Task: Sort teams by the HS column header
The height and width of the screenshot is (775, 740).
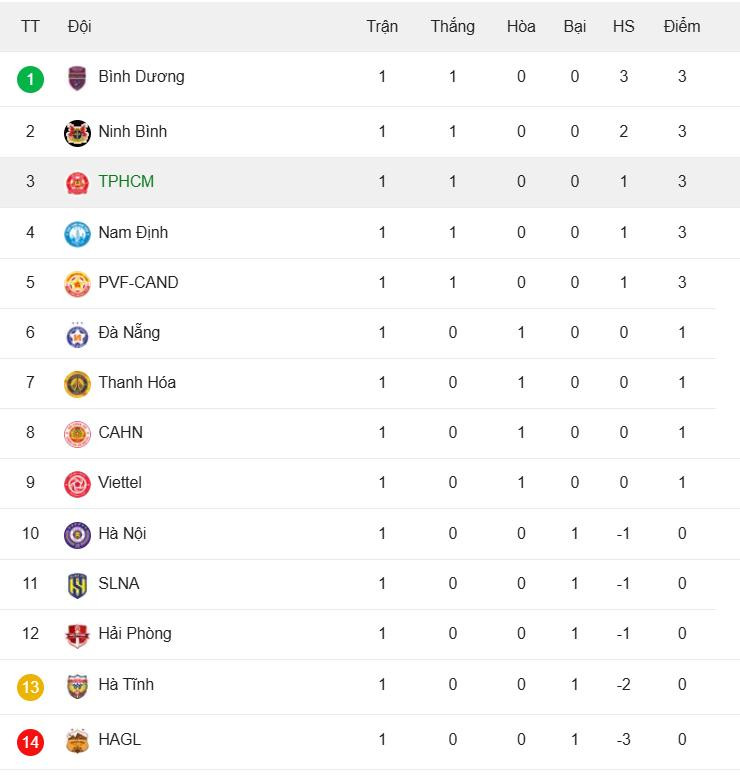Action: coord(623,27)
